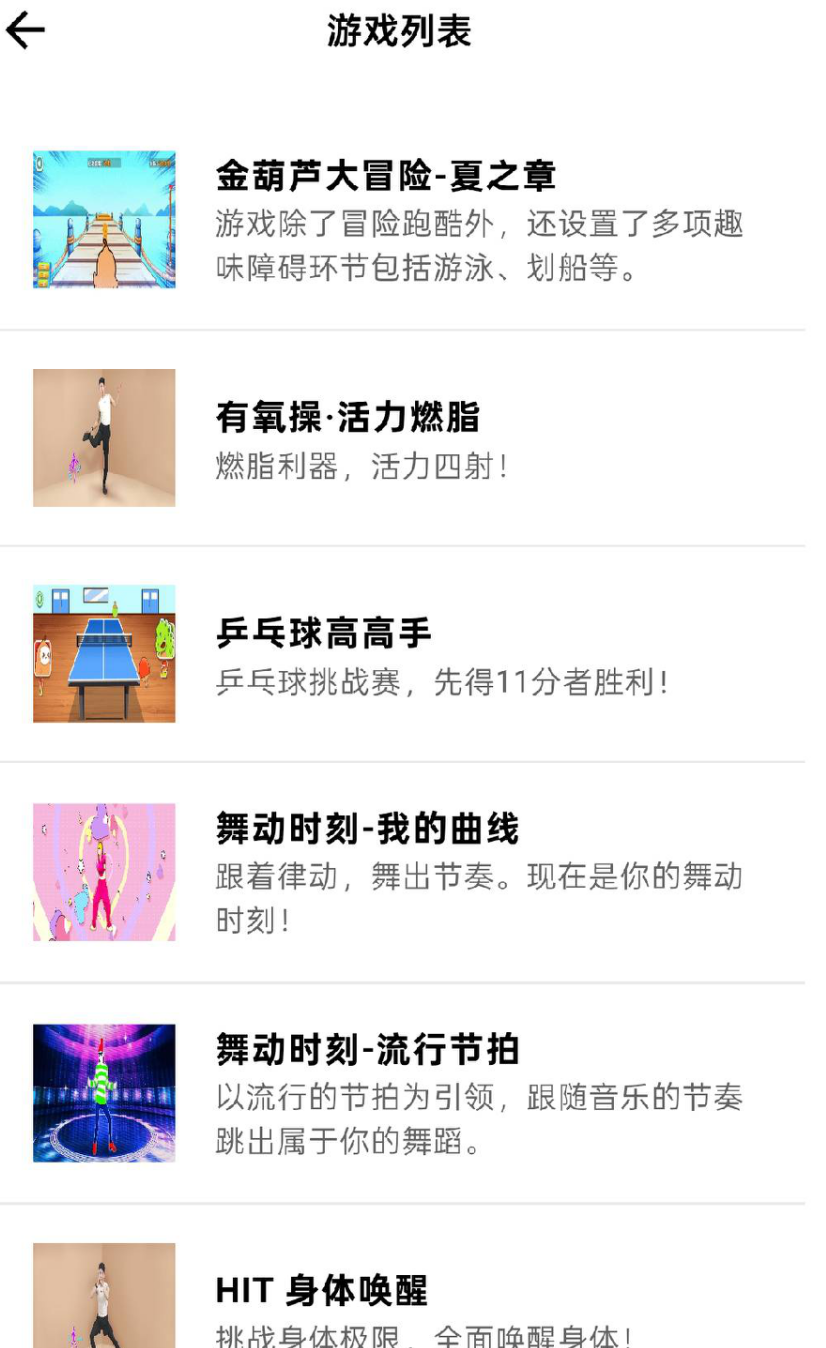826x1348 pixels.
Task: Tap the HIT 身体唤醒 entry
Action: coord(321,1290)
